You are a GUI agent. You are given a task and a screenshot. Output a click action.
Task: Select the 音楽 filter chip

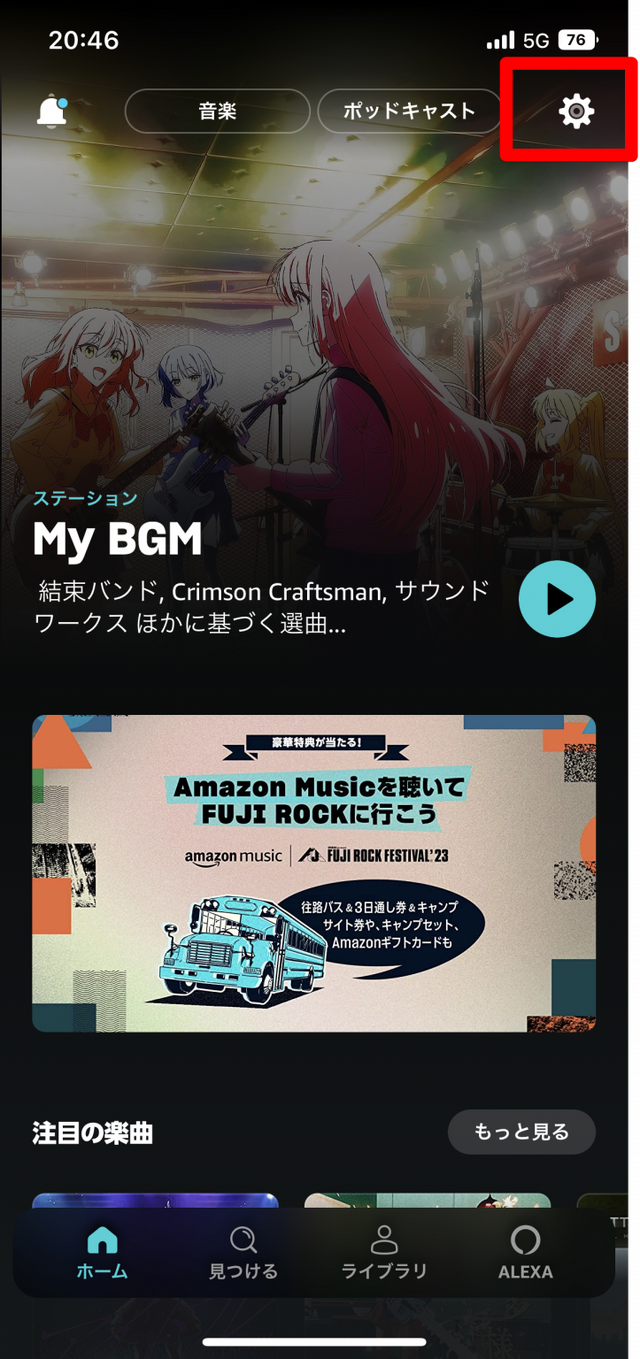pos(217,111)
